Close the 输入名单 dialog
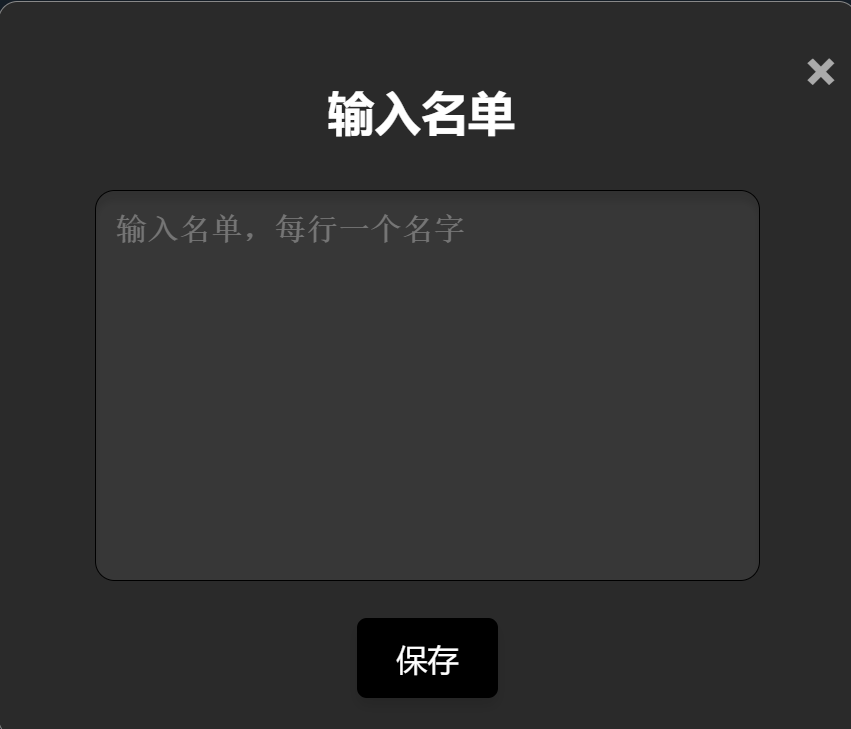Screen dimensions: 851x729 point(820,72)
